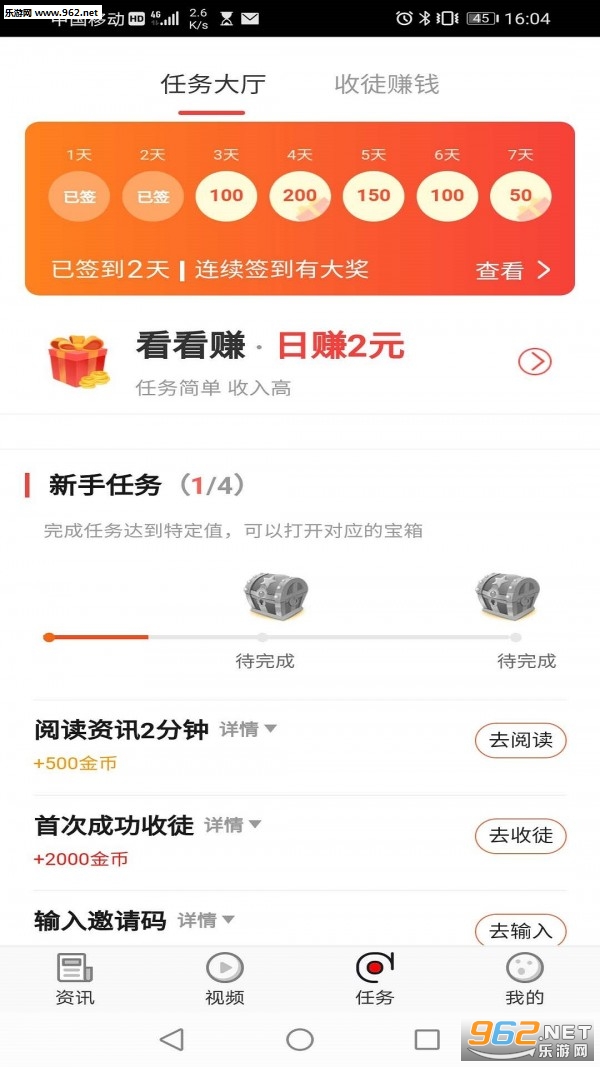Expand 详情 for 首次成功收徒
This screenshot has width=600, height=1067.
click(x=233, y=825)
